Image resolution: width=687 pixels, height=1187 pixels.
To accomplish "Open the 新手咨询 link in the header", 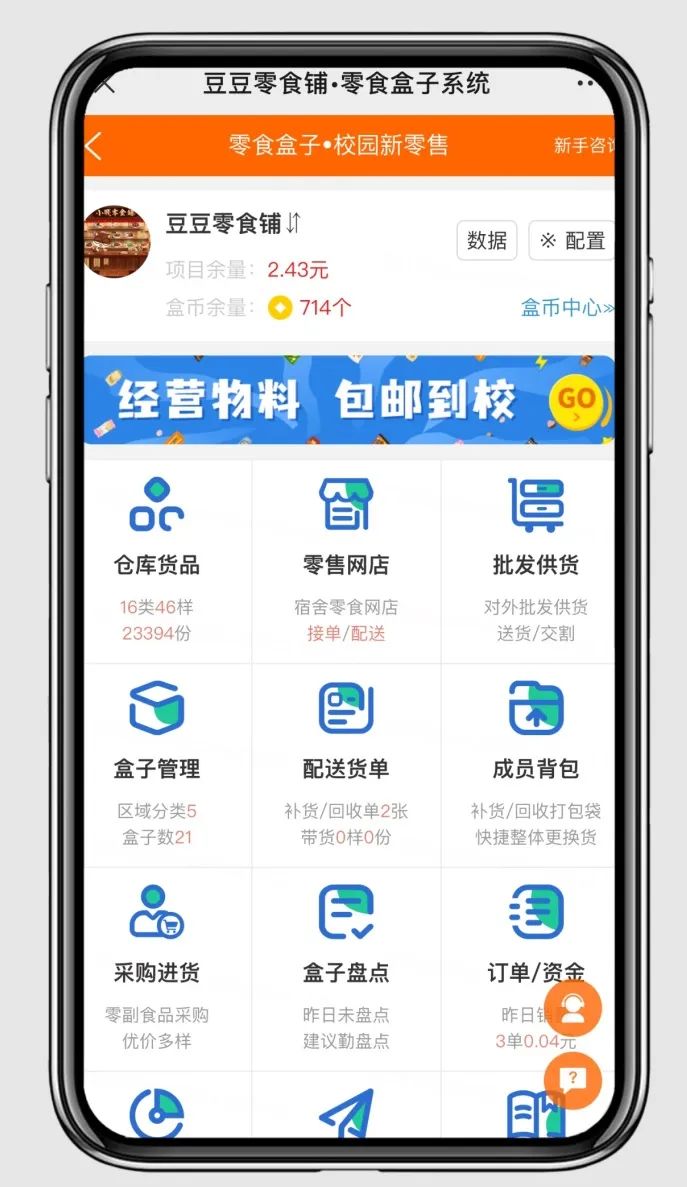I will (583, 146).
